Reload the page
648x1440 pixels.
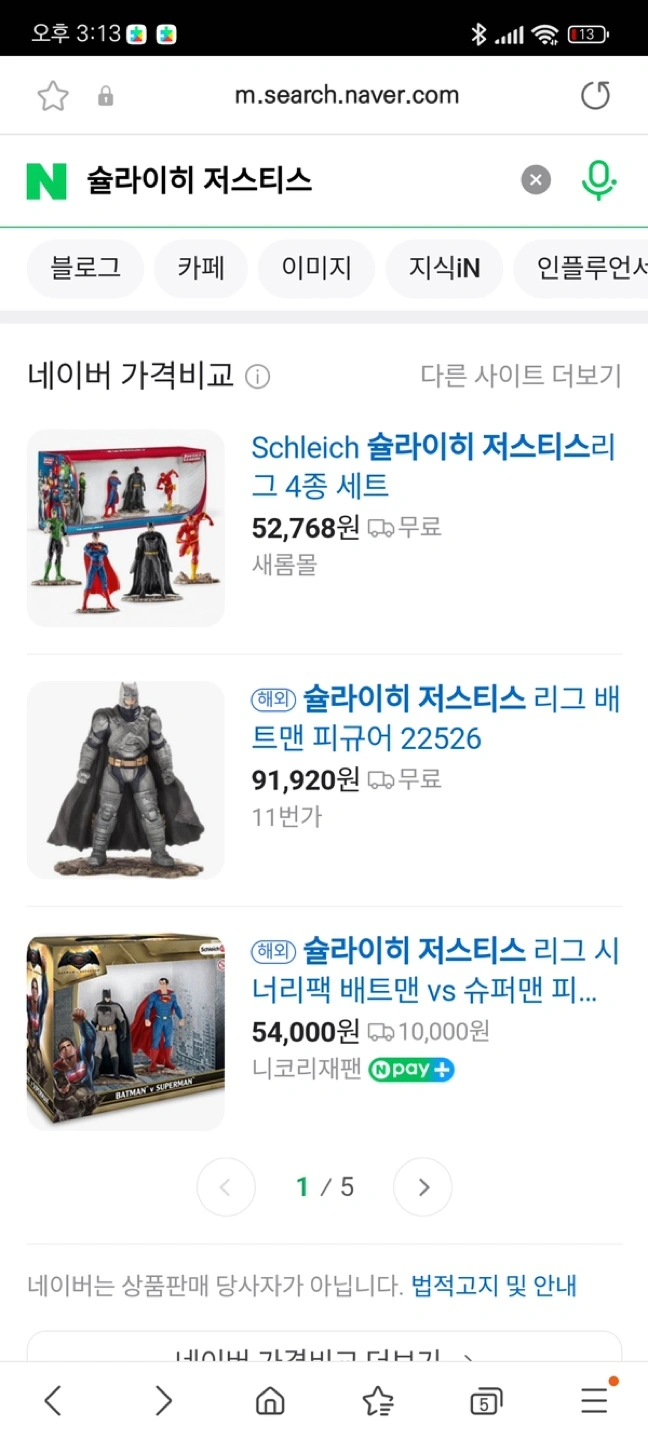595,96
